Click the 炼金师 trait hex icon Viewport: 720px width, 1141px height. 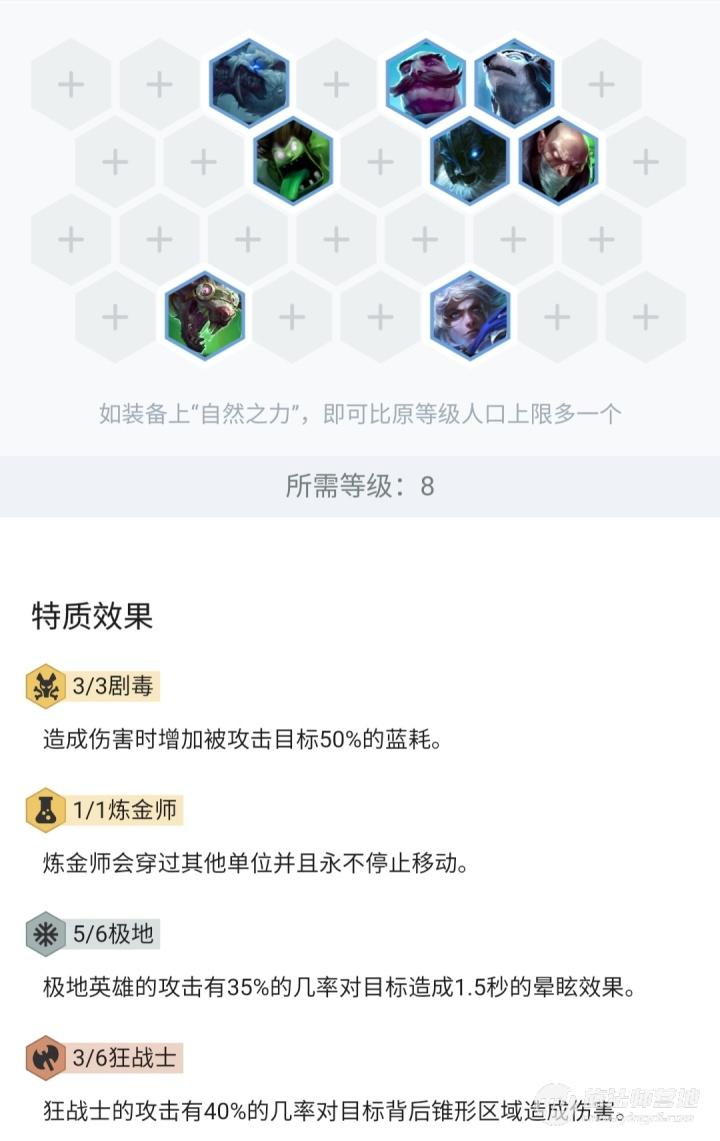tap(44, 812)
